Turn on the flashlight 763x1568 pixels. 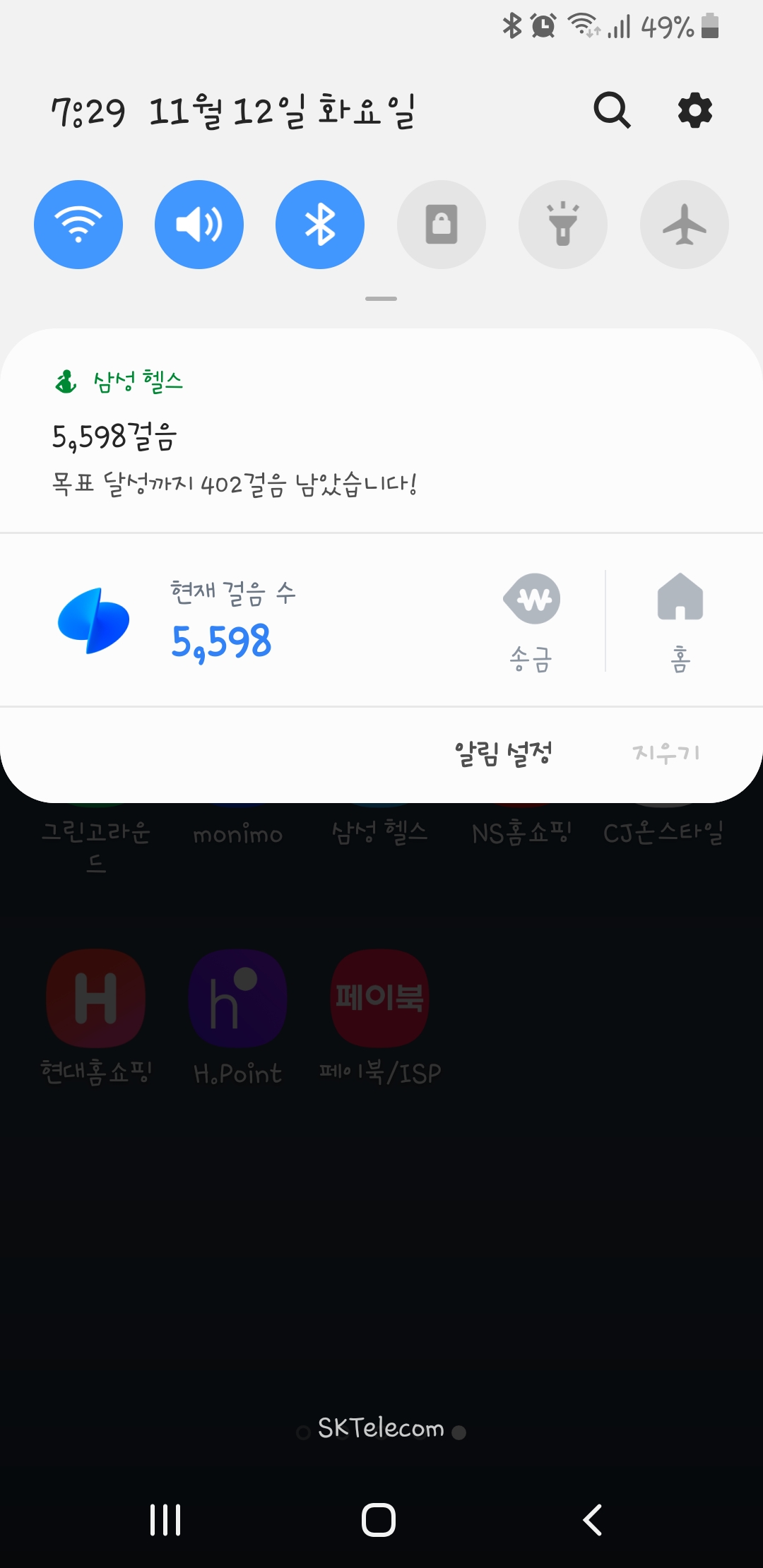[563, 225]
